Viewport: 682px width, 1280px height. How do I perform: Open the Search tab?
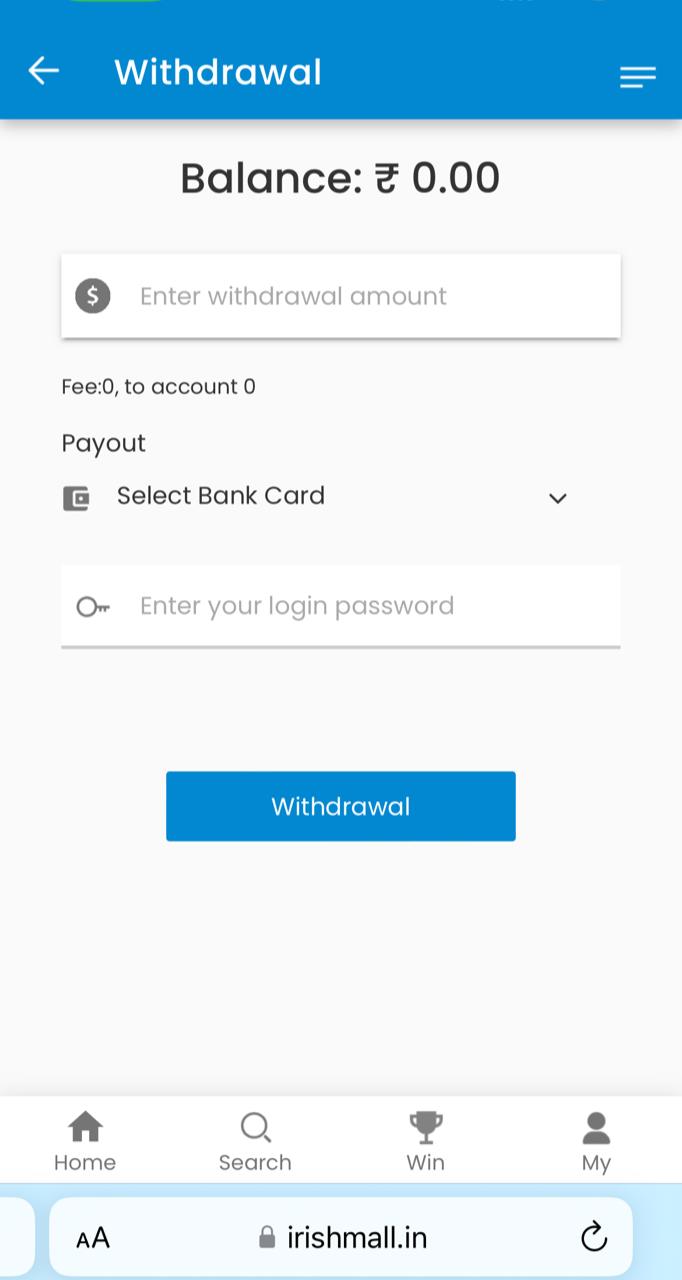[255, 1141]
